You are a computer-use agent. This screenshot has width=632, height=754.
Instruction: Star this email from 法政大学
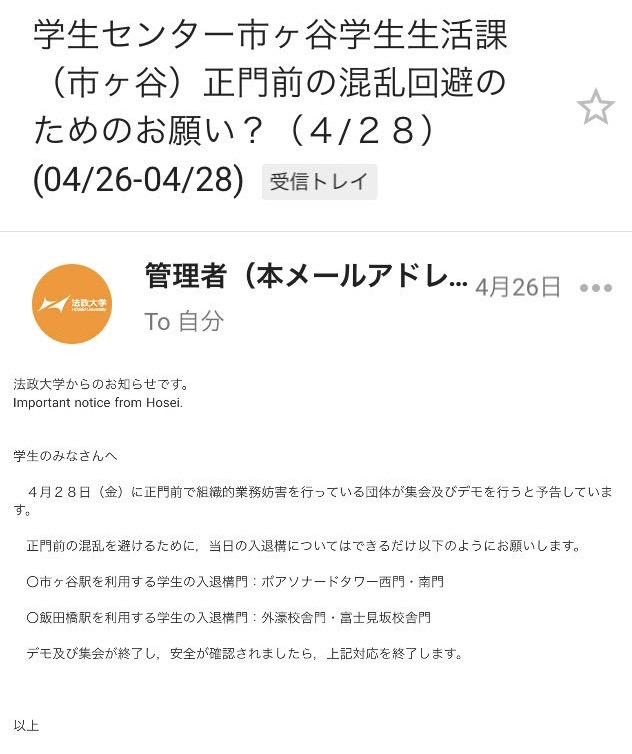click(595, 107)
